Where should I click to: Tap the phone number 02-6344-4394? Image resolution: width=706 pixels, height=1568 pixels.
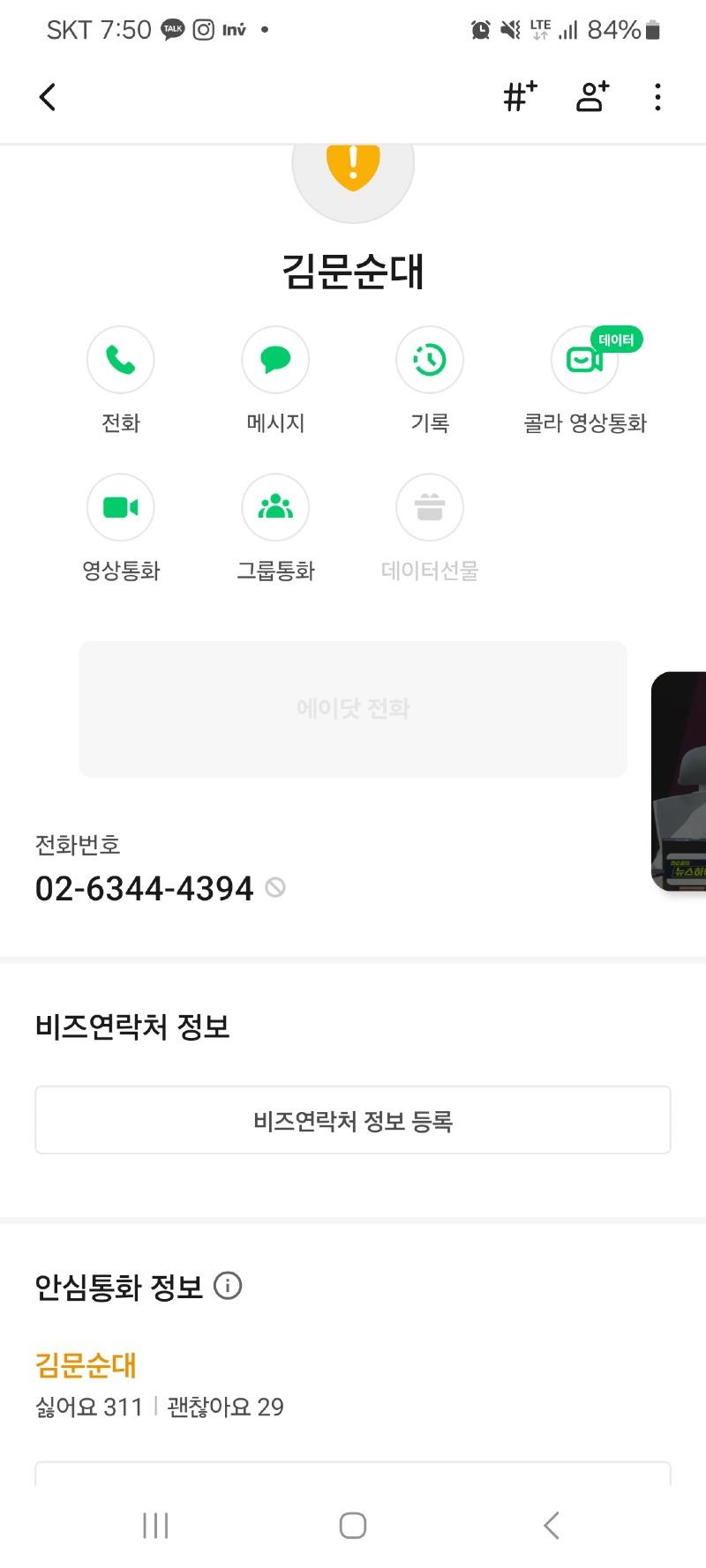point(145,889)
